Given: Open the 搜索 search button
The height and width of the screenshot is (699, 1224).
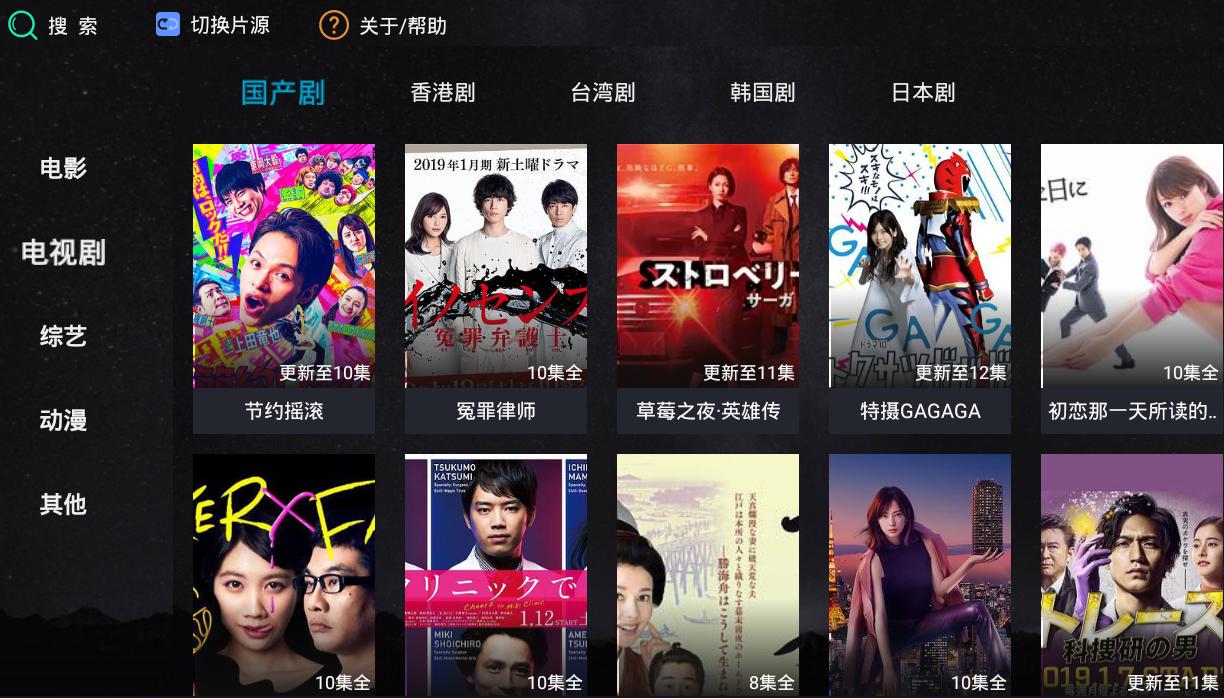Looking at the screenshot, I should click(54, 25).
